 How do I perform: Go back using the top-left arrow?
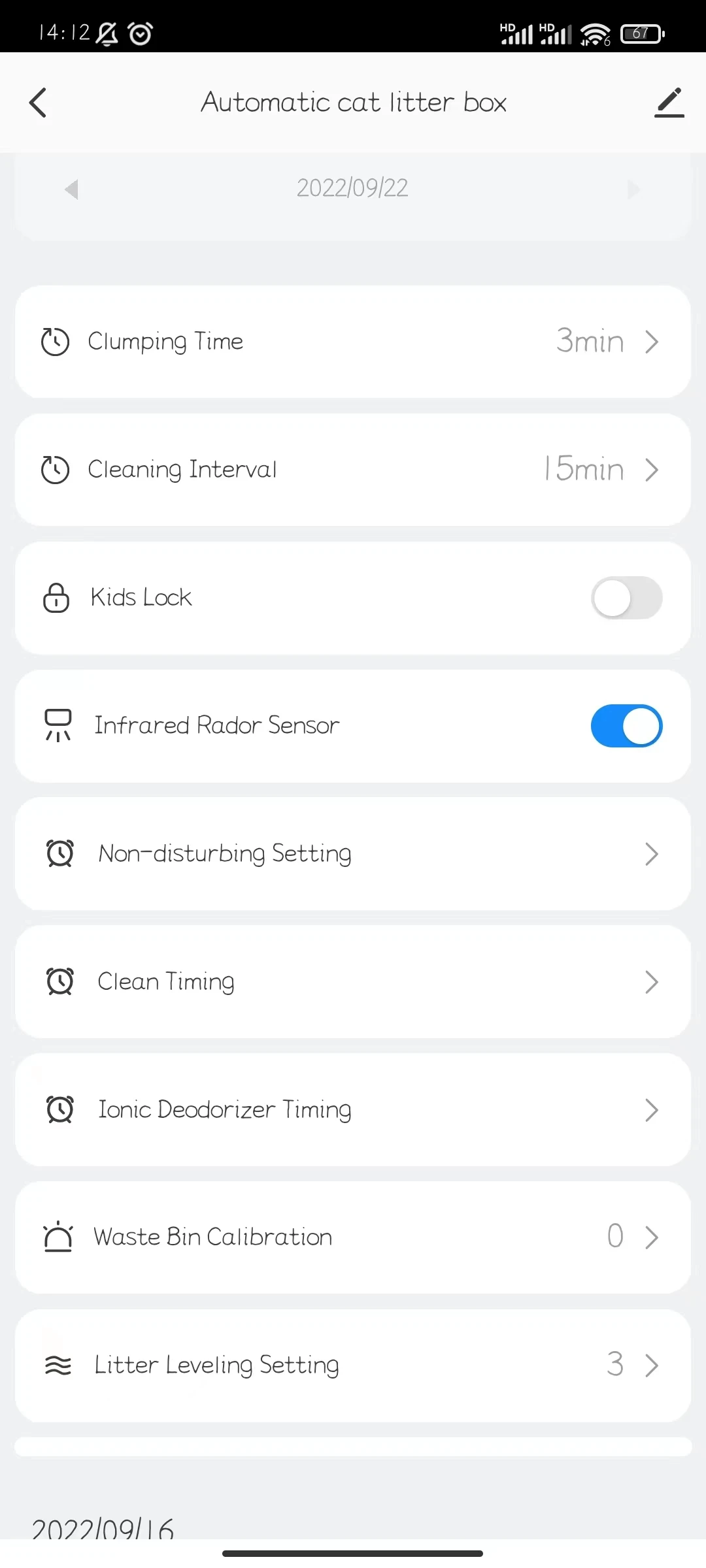[x=39, y=103]
